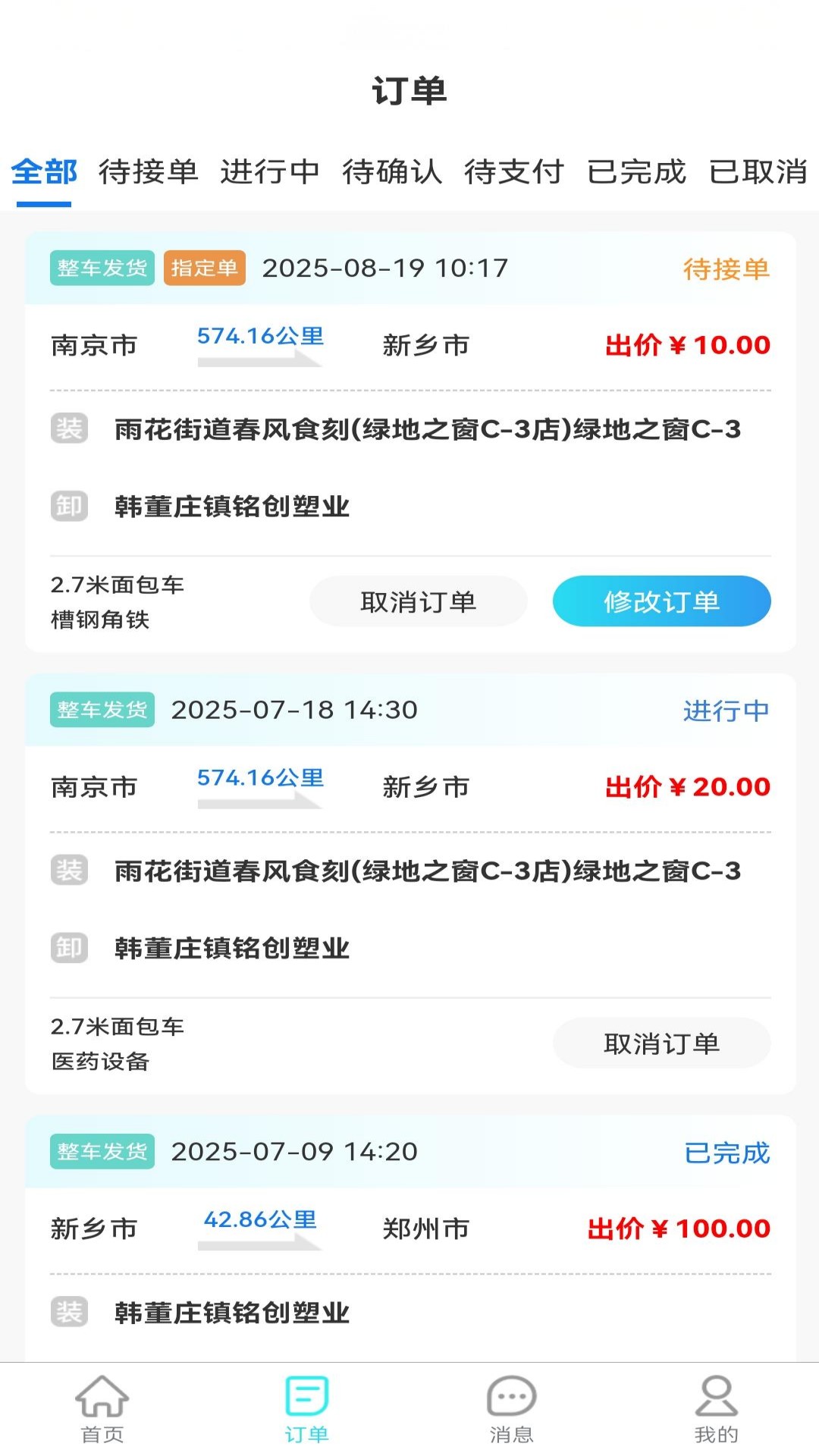Click the 已完成 status on the 新乡市 order
The width and height of the screenshot is (819, 1456).
point(727,1151)
